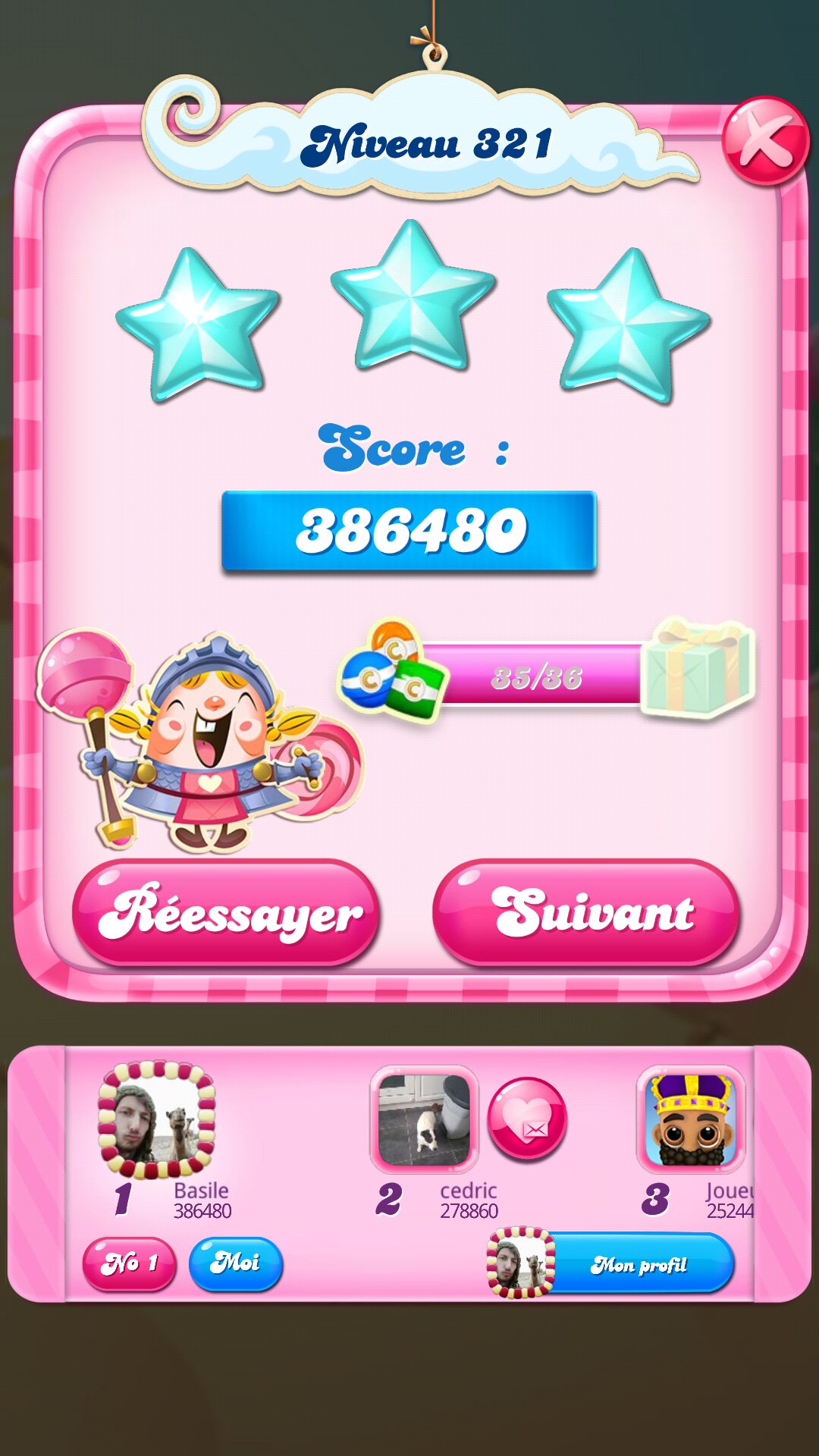
Task: Open Mon profil
Action: [x=637, y=1263]
